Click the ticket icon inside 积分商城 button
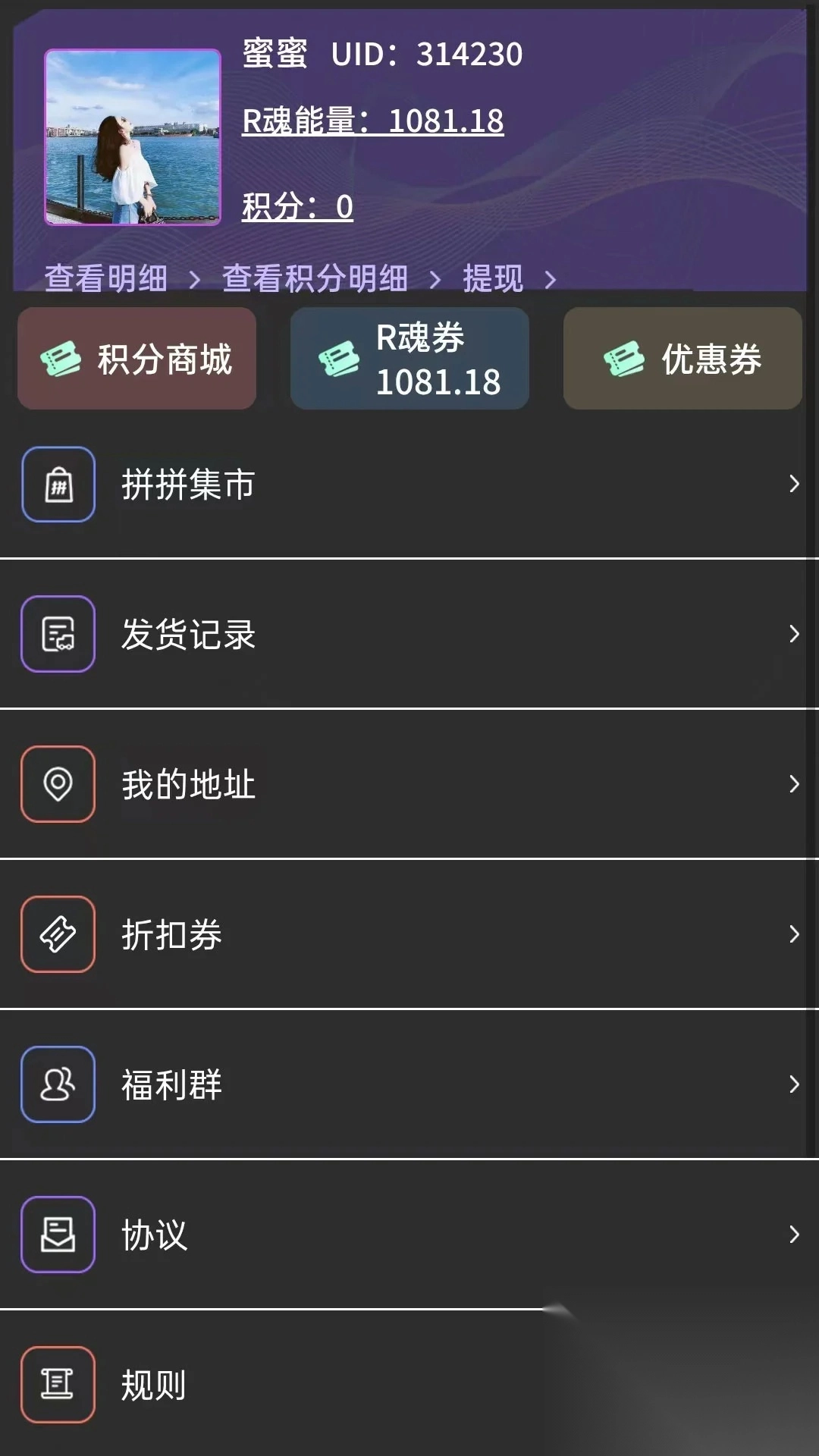The width and height of the screenshot is (819, 1456). coord(62,358)
